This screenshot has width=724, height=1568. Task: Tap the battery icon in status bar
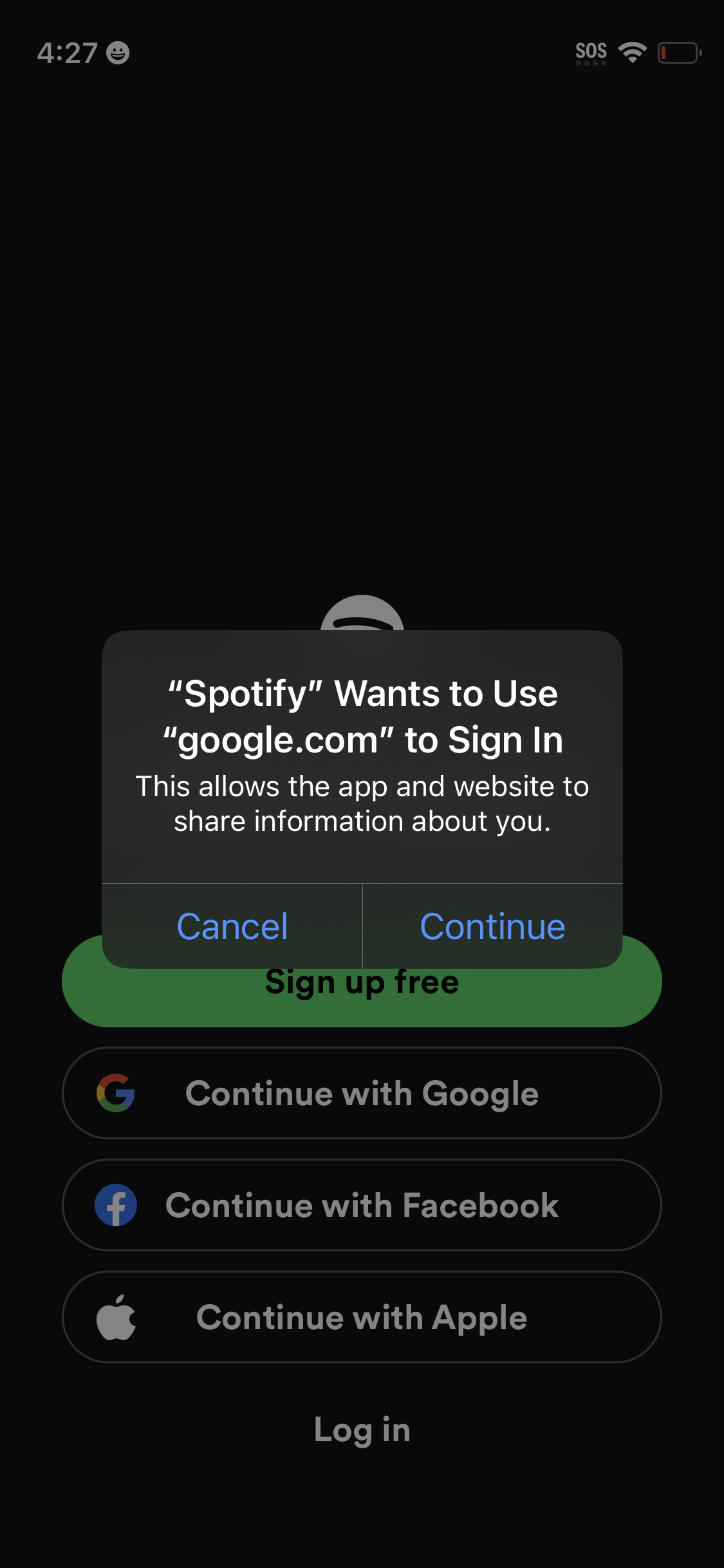point(678,53)
